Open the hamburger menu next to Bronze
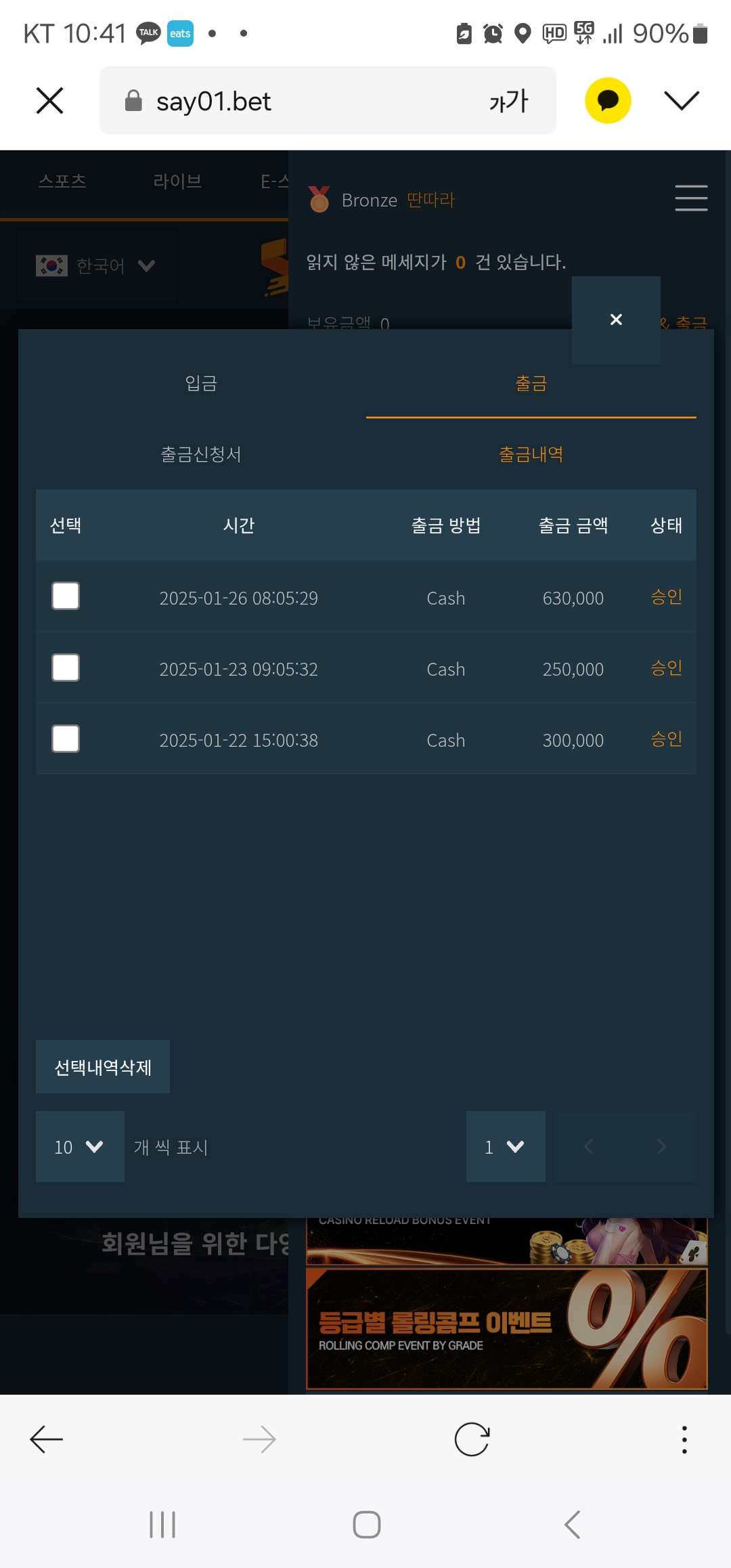Viewport: 731px width, 1568px height. [x=691, y=198]
